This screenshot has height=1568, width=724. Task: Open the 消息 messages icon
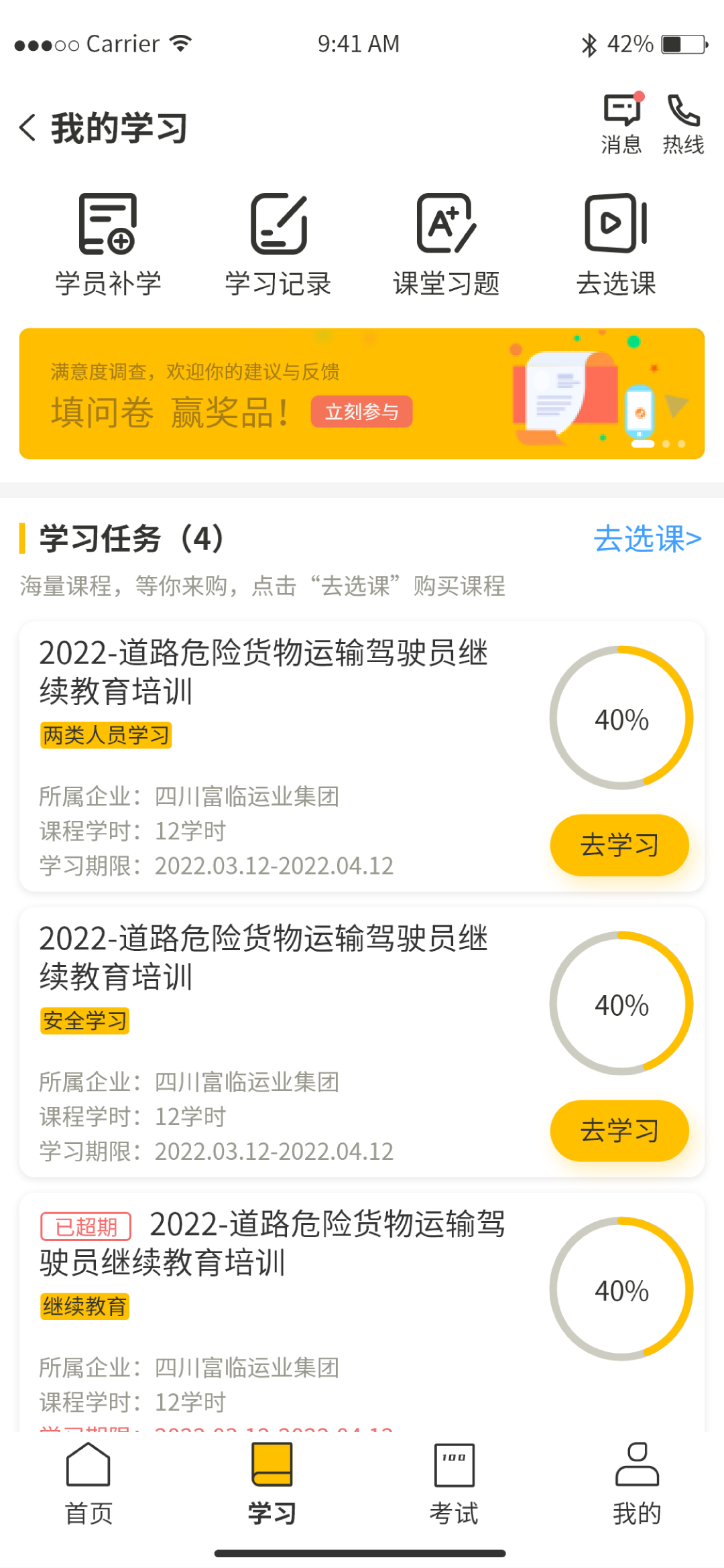coord(622,123)
